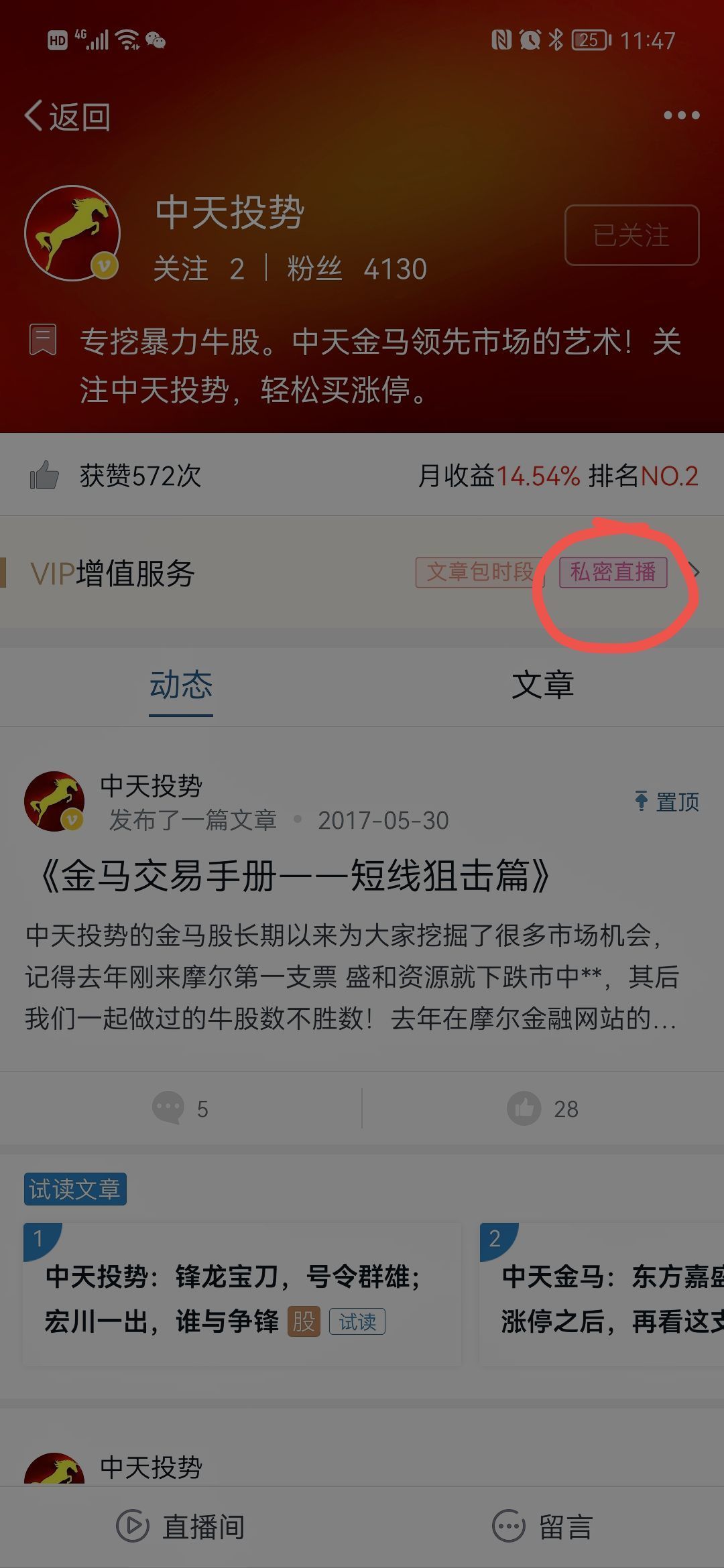Like the 金马交易手册 post
Screen dimensions: 724x1568
(x=542, y=1108)
